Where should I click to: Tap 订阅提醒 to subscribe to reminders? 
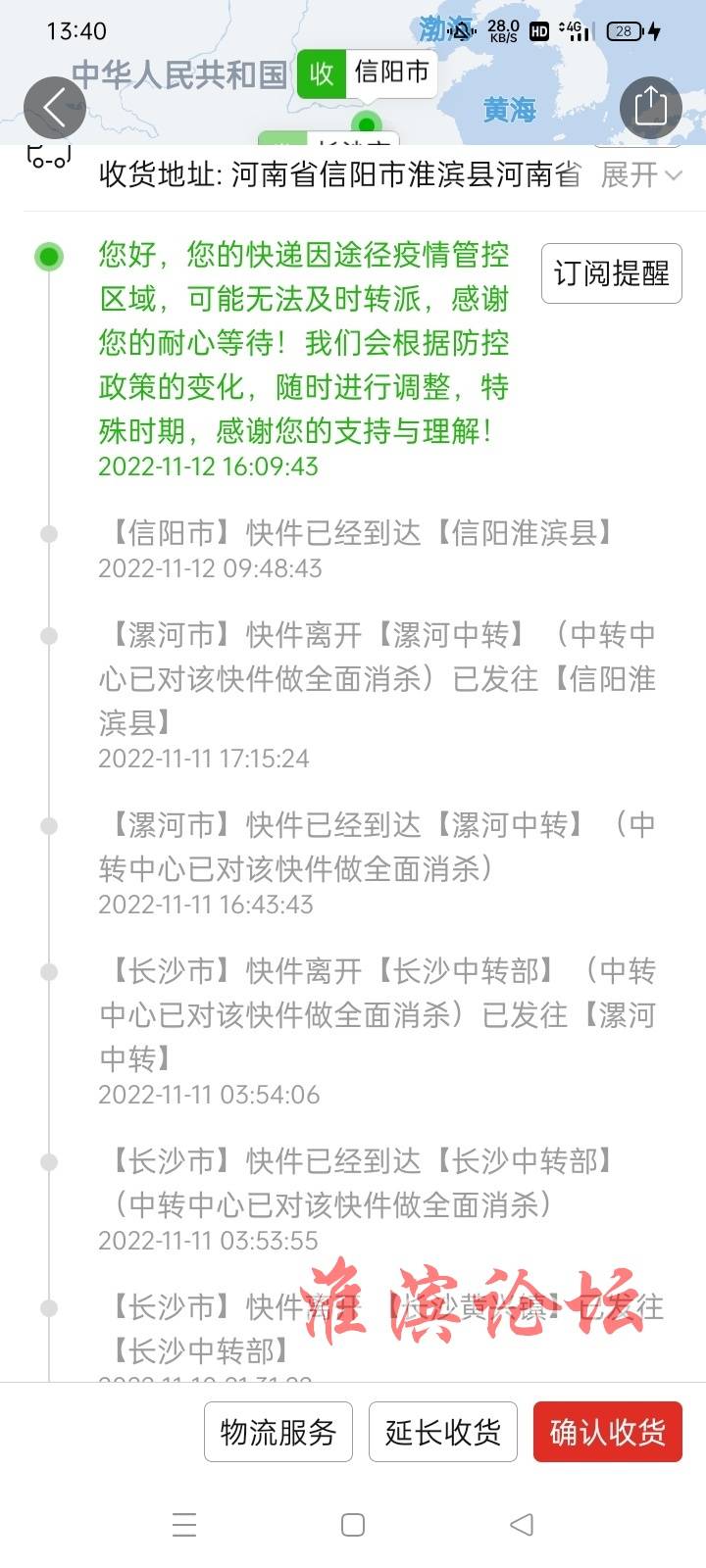[612, 273]
